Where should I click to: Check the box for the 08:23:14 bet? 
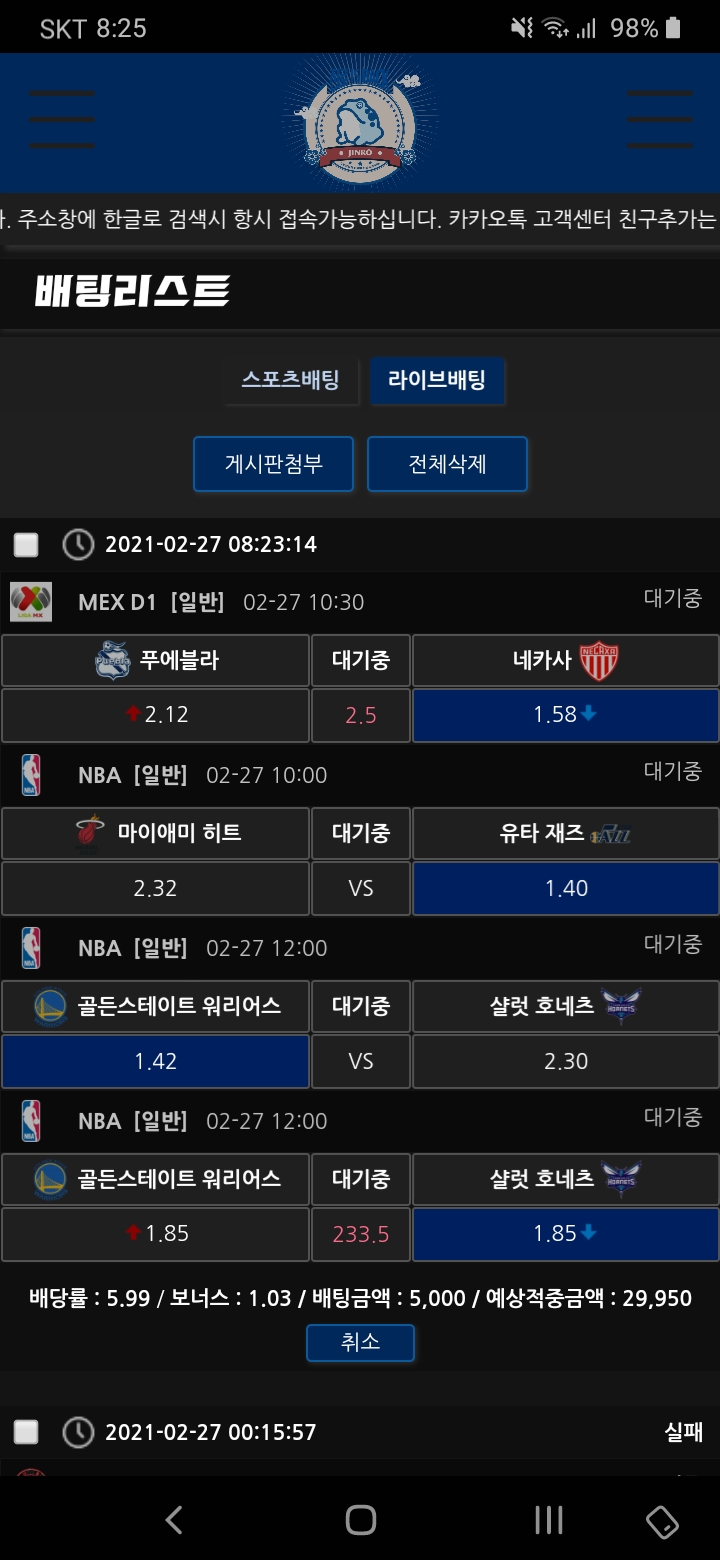[x=26, y=545]
